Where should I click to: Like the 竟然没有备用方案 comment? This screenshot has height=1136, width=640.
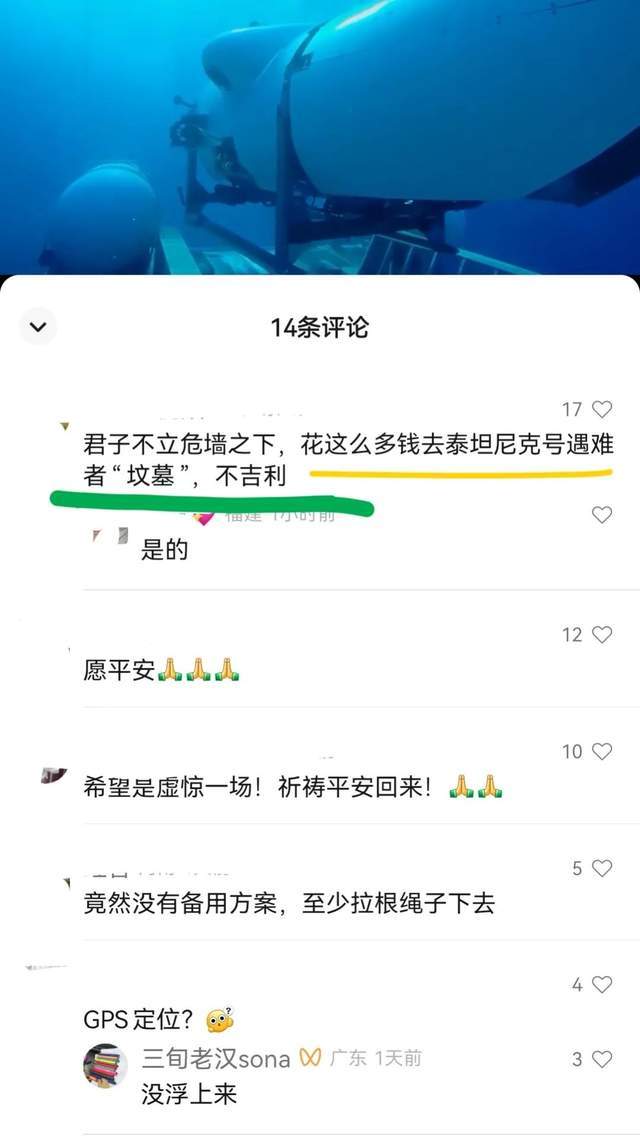coord(602,869)
